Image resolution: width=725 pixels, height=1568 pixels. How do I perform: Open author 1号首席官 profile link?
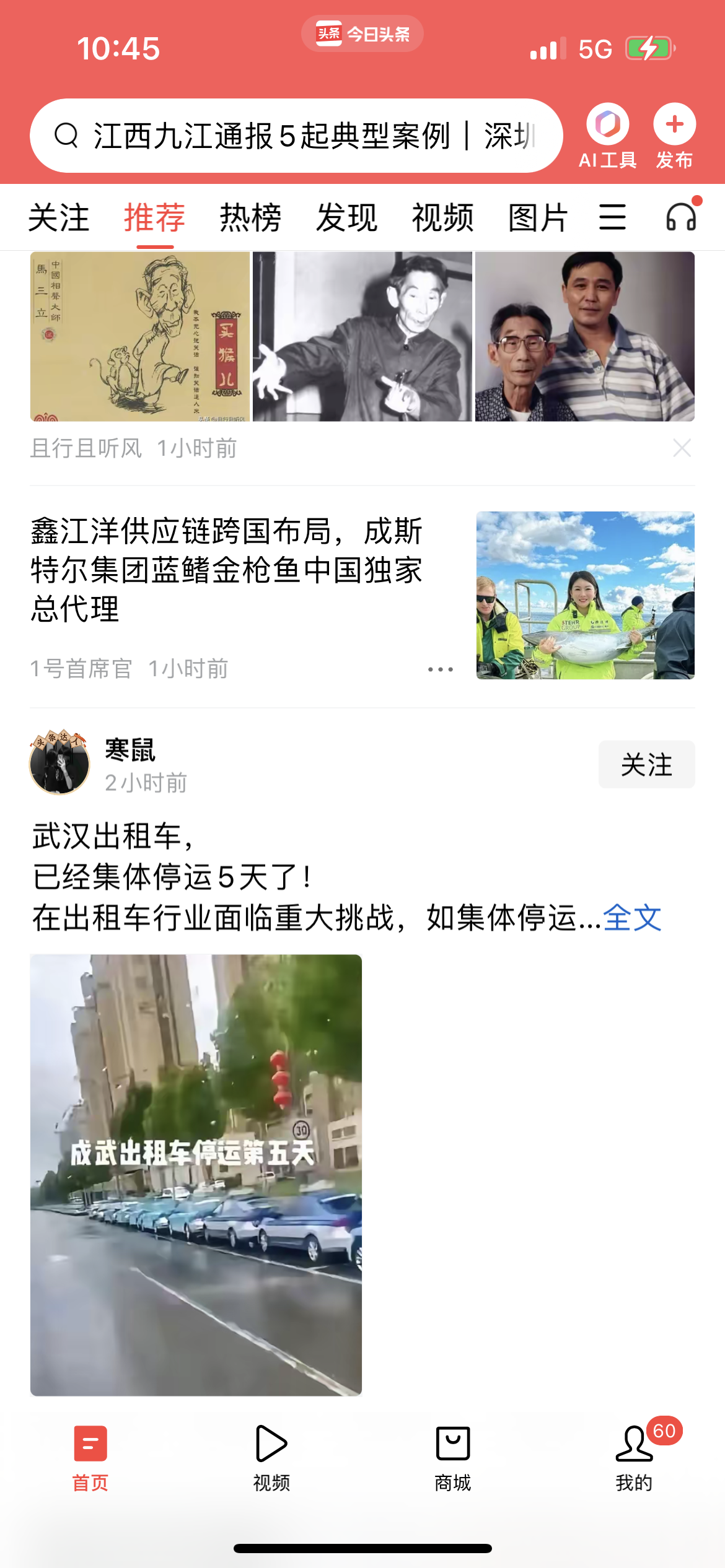coord(81,668)
